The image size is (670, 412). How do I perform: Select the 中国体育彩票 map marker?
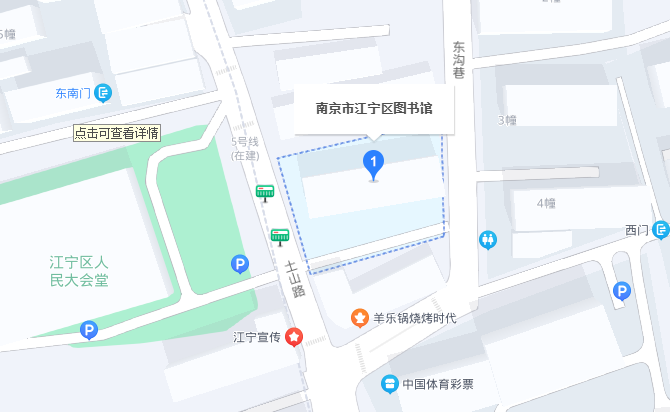pos(390,384)
